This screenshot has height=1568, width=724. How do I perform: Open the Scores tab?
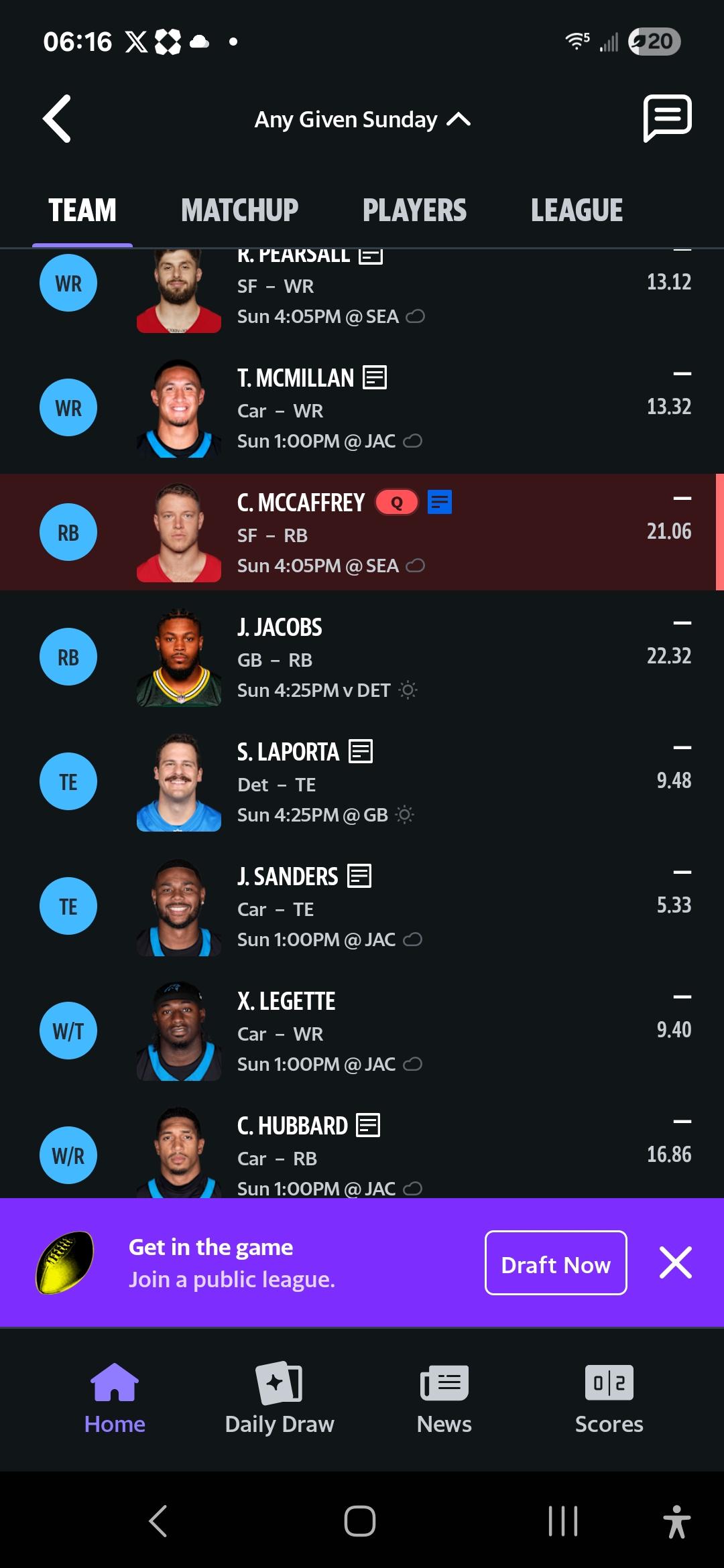coord(609,1398)
